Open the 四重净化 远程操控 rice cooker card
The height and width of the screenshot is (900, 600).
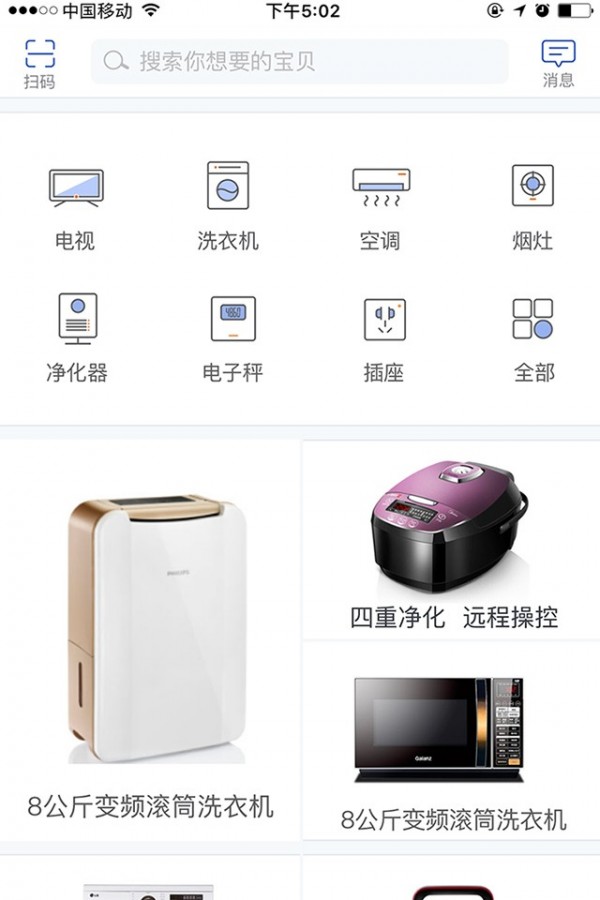point(452,540)
